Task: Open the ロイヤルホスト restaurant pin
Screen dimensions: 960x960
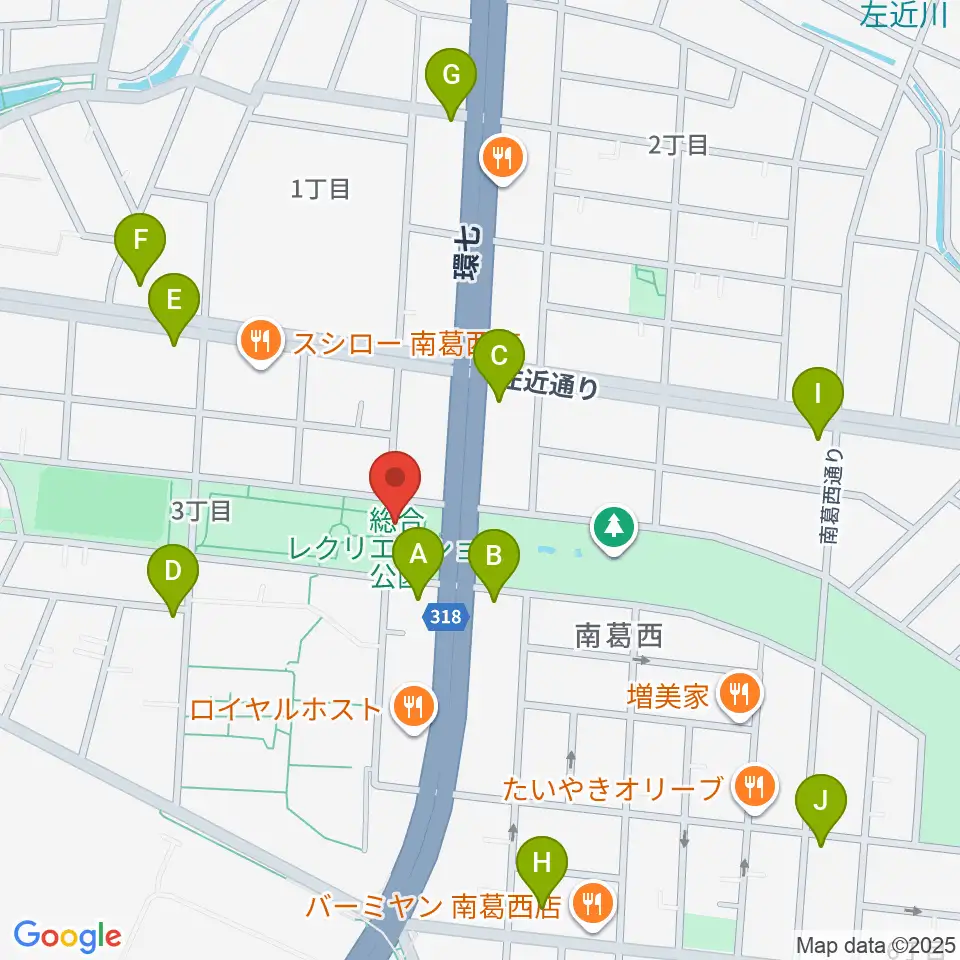Action: (414, 708)
